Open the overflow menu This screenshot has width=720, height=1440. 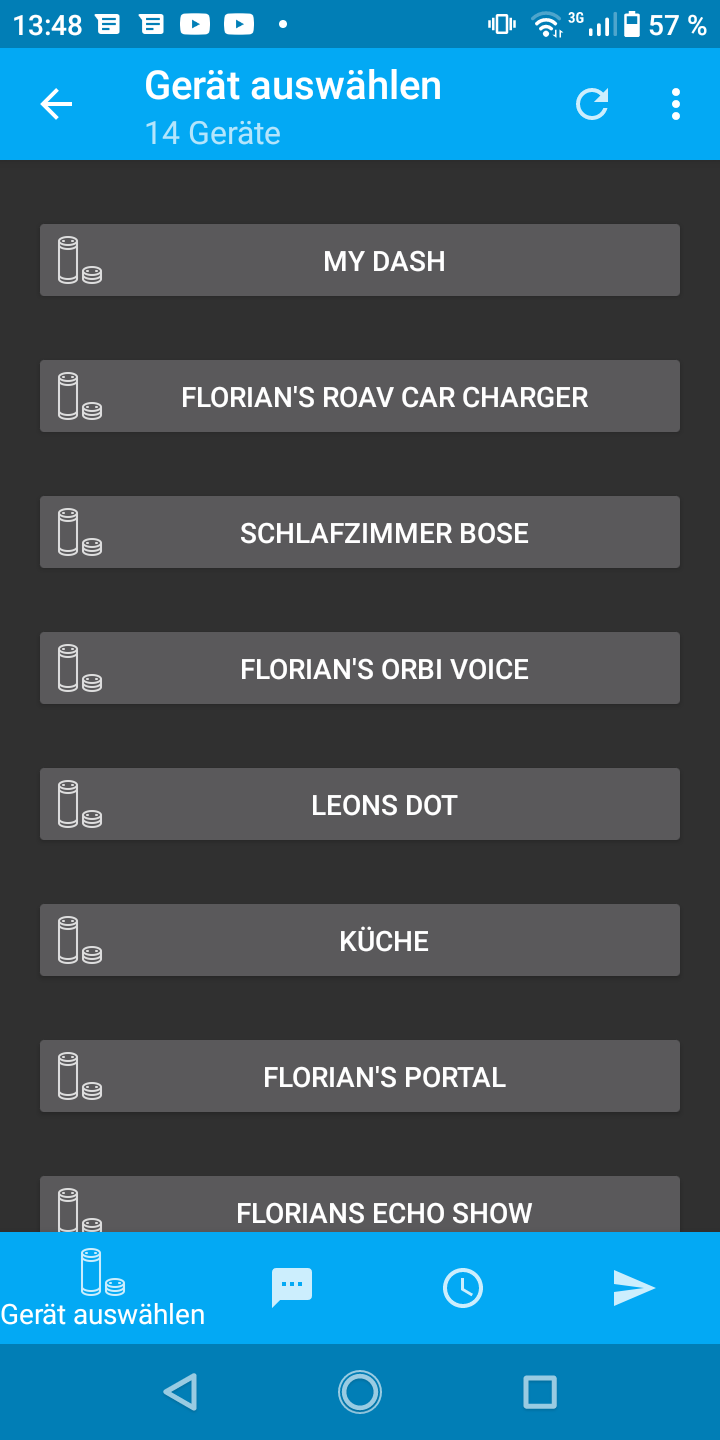point(676,104)
